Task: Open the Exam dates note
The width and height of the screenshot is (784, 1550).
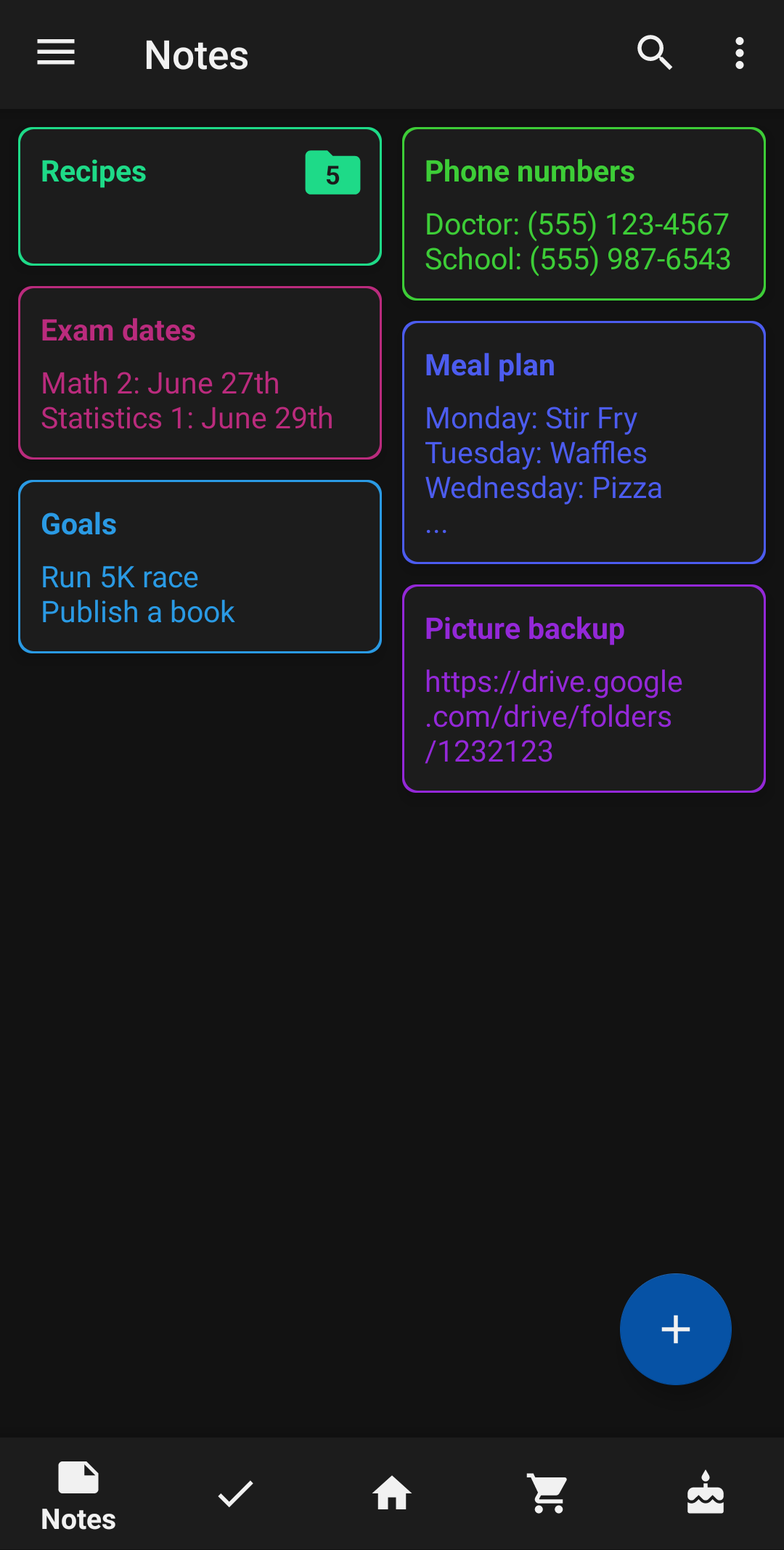Action: (200, 372)
